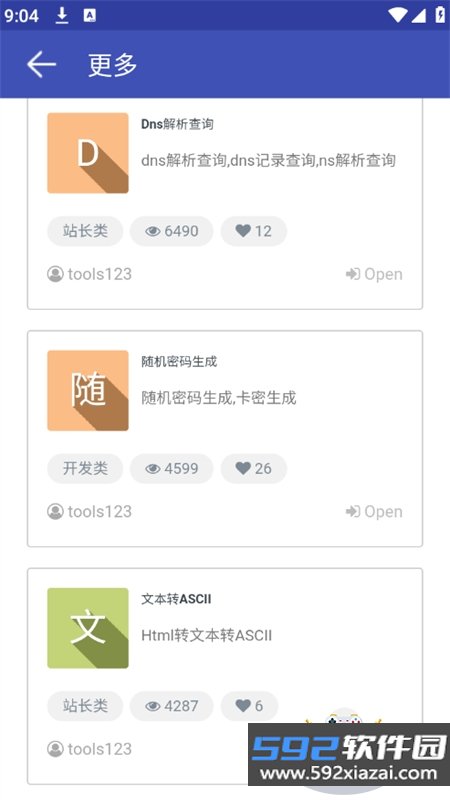
Task: Tap Open on the Dns解析查询 card
Action: [374, 274]
